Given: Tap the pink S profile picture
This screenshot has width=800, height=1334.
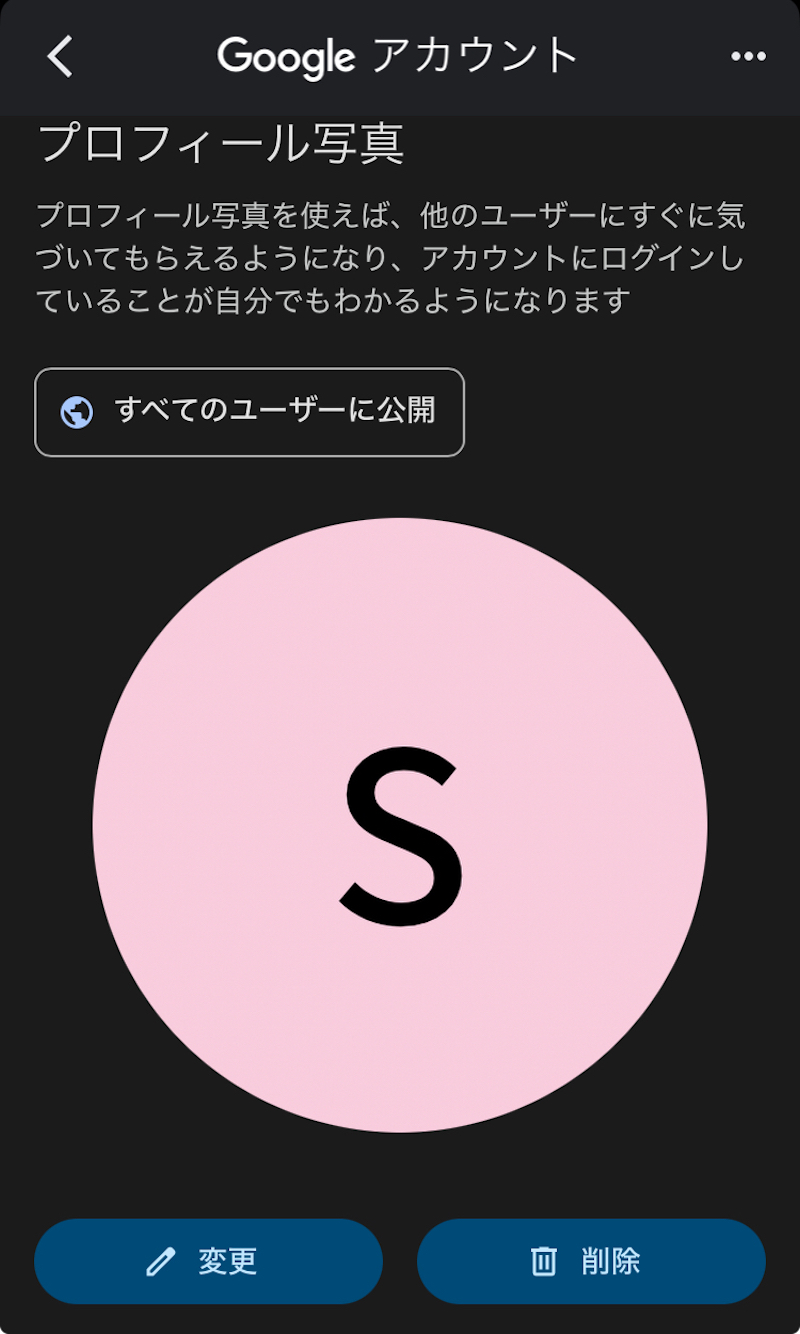Looking at the screenshot, I should click(x=400, y=825).
